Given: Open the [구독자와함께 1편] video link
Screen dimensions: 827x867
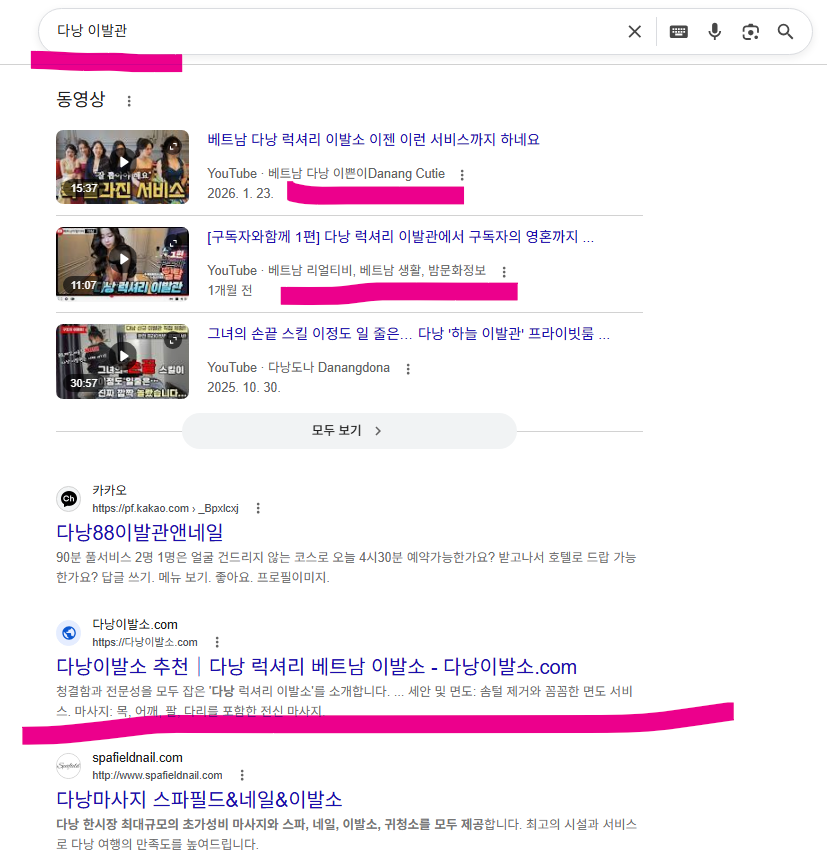Looking at the screenshot, I should coord(400,237).
